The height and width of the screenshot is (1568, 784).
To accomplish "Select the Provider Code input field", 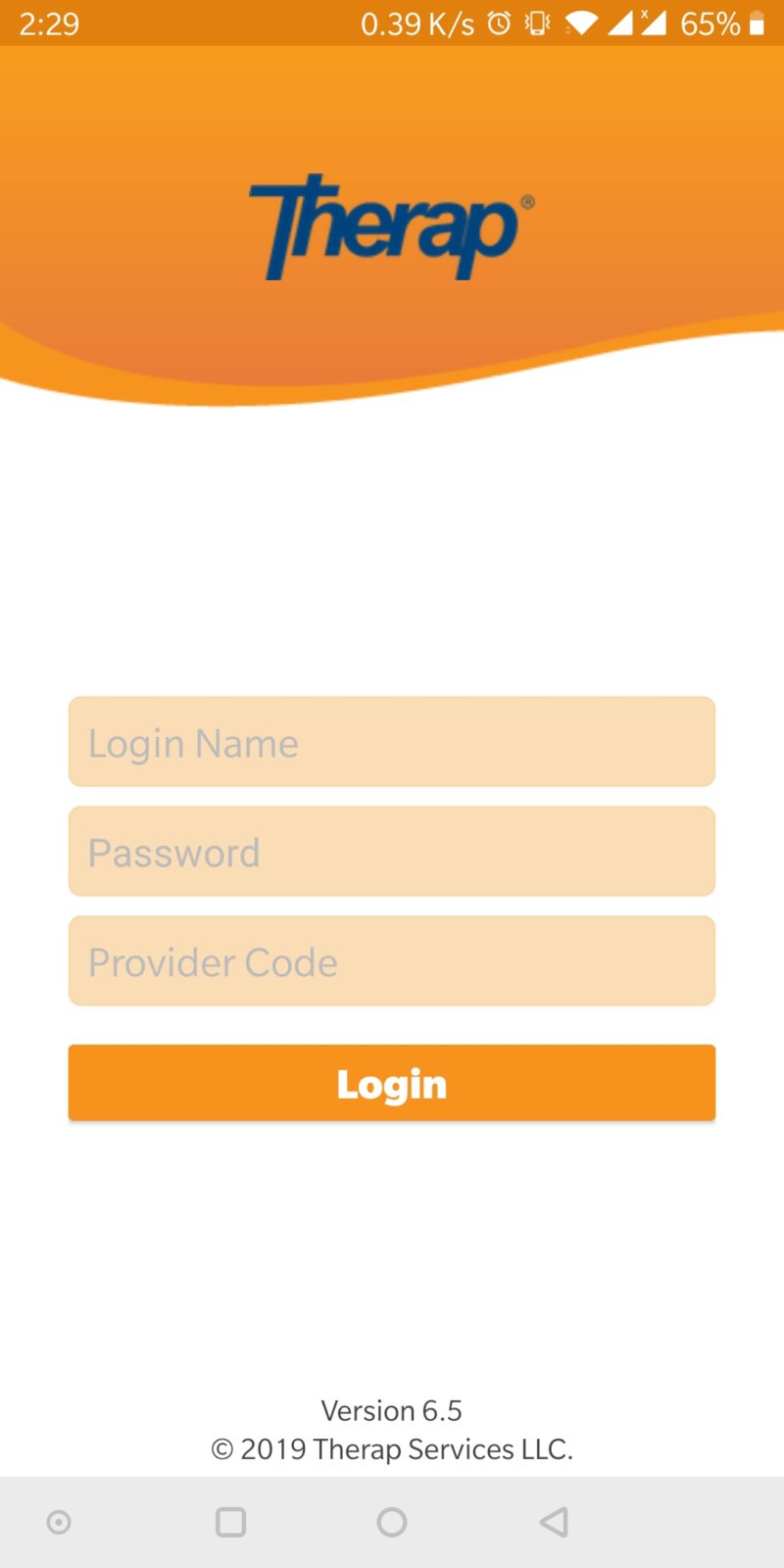I will click(x=392, y=961).
